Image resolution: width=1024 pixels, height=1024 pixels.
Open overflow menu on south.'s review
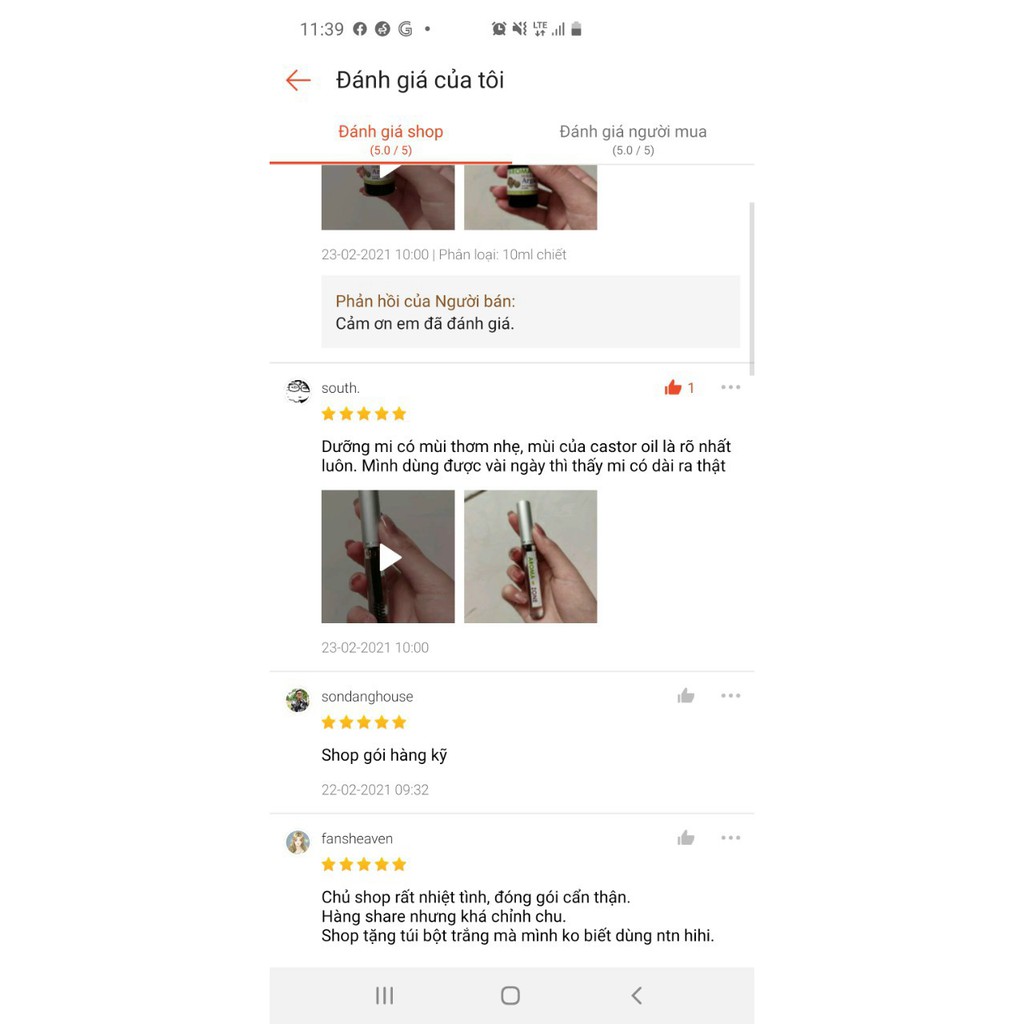pos(731,387)
